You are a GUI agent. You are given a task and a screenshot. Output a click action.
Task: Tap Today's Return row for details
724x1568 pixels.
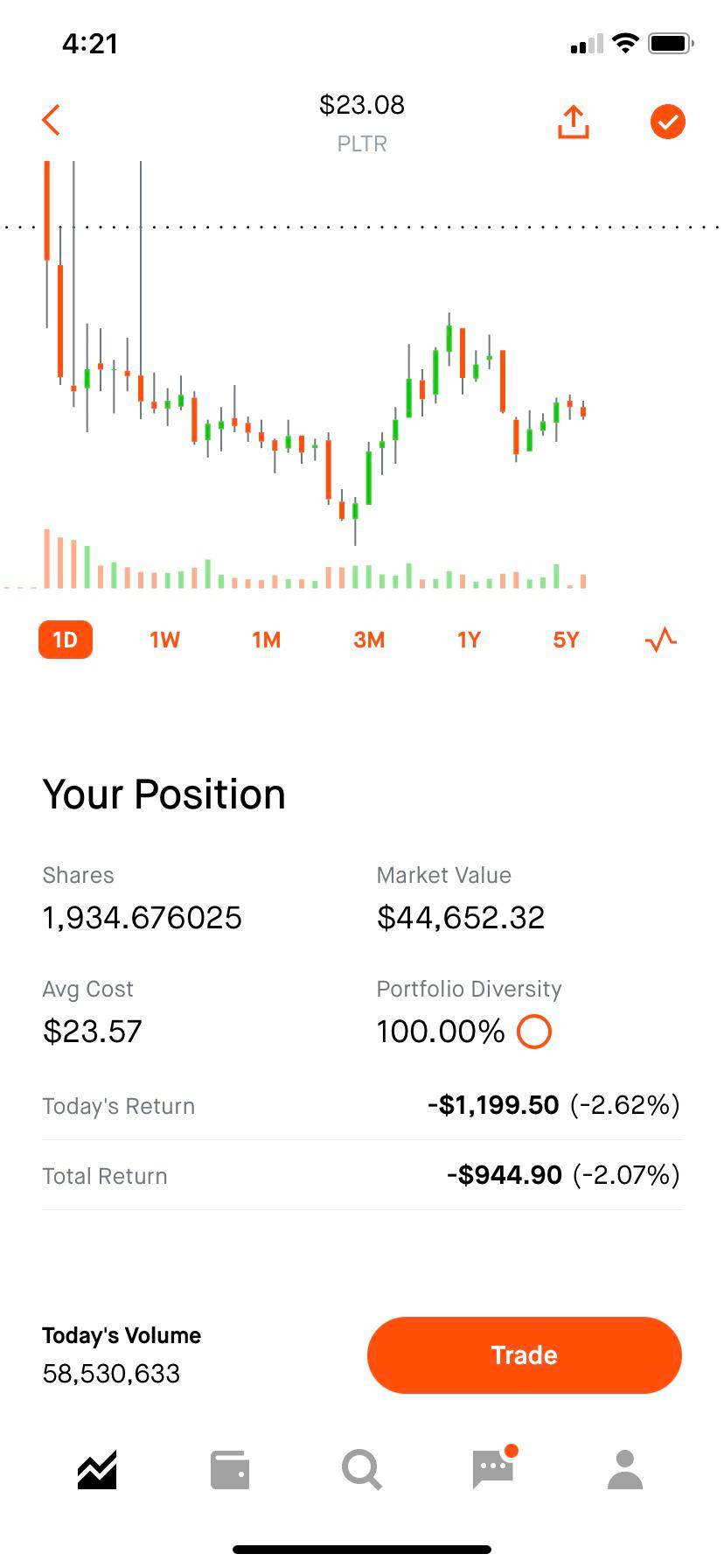[x=362, y=1105]
